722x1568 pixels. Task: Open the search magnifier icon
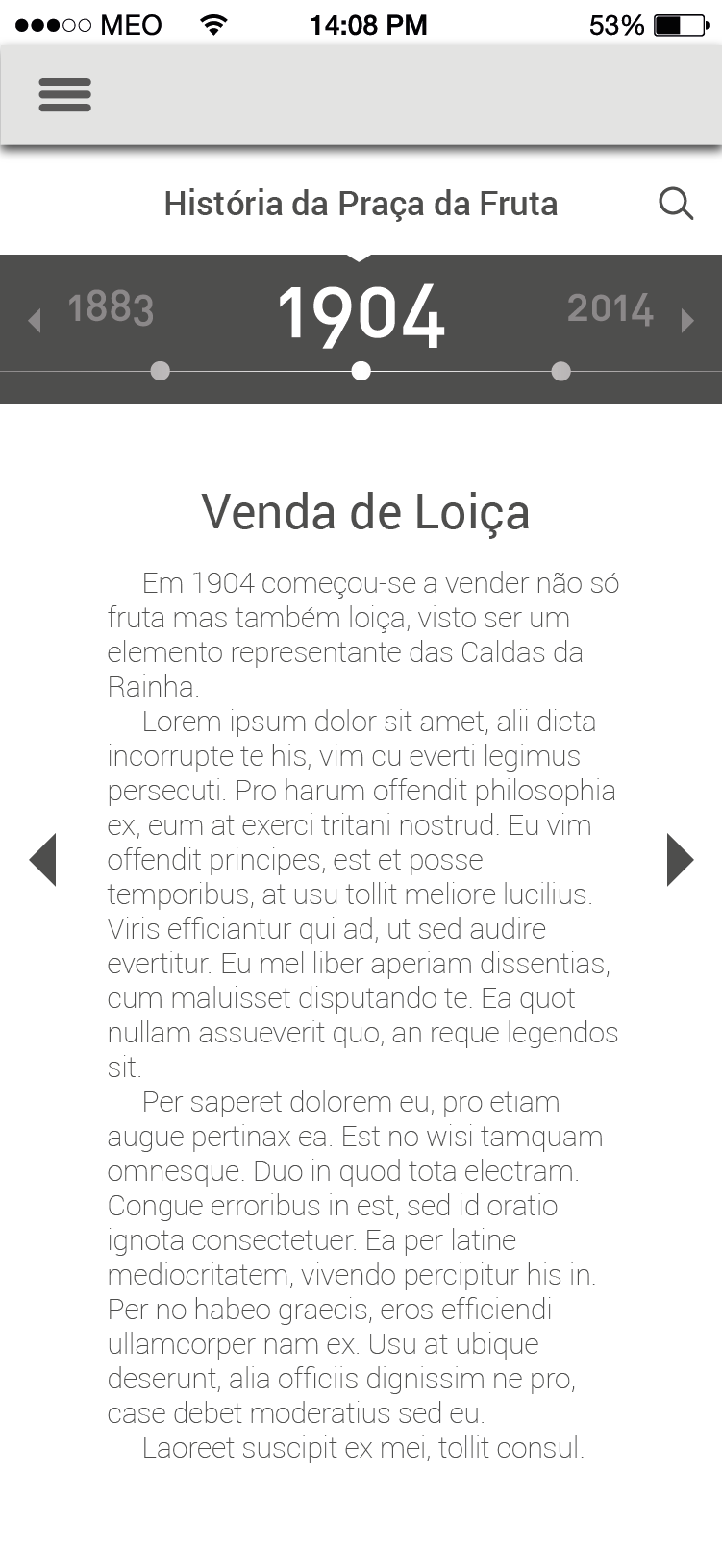[x=676, y=204]
